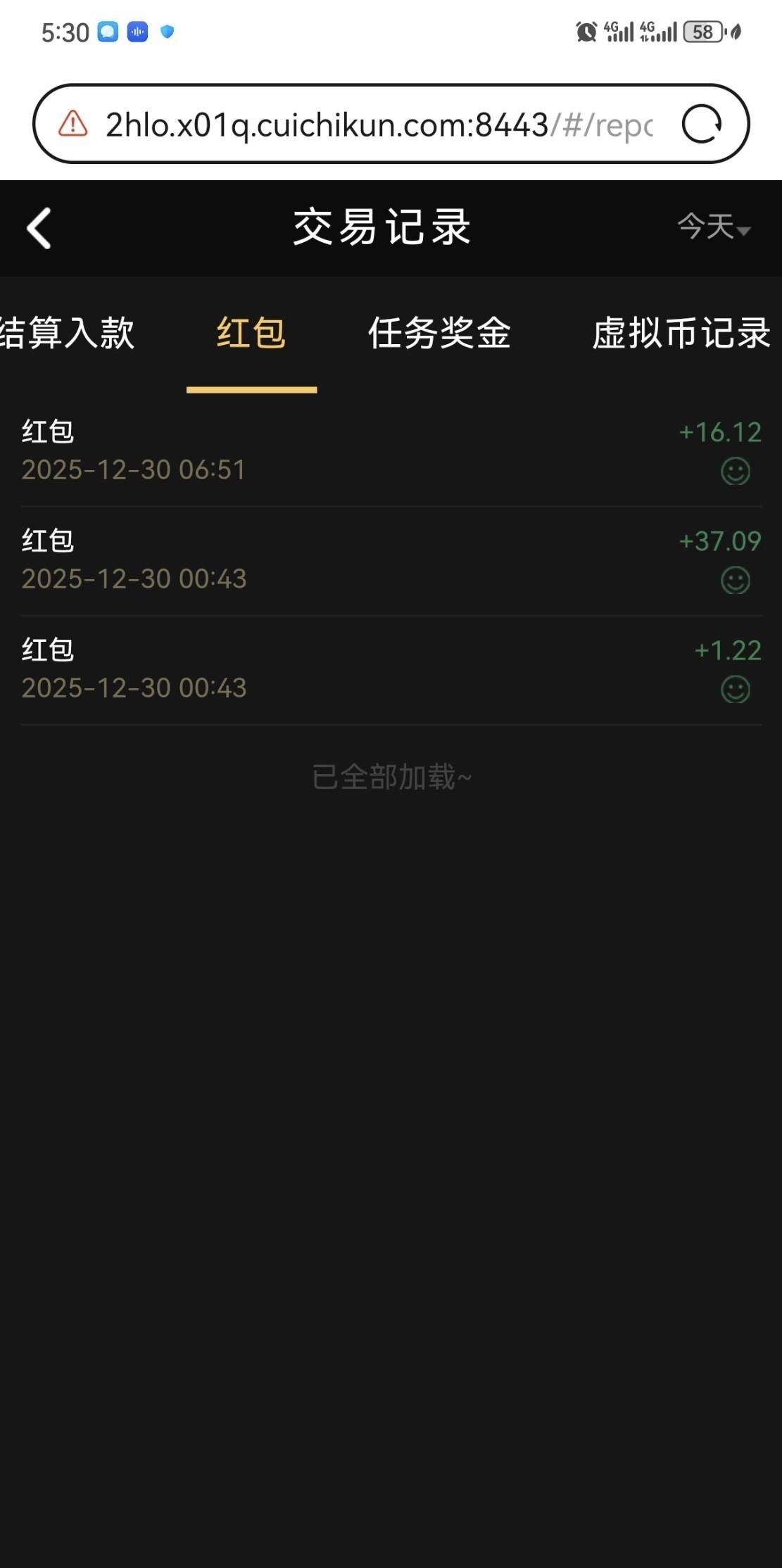View the site security warning icon
The image size is (782, 1568).
[x=73, y=124]
